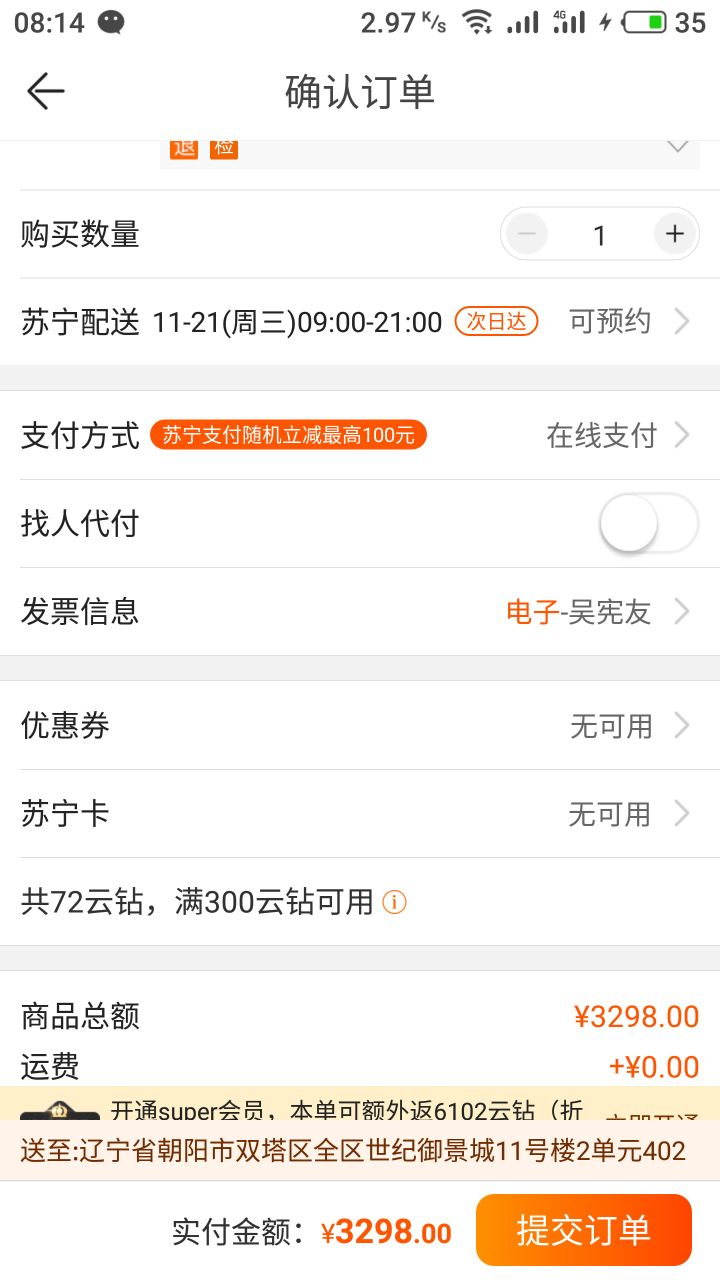This screenshot has width=720, height=1280.
Task: Tap the 检 service tag
Action: click(224, 148)
